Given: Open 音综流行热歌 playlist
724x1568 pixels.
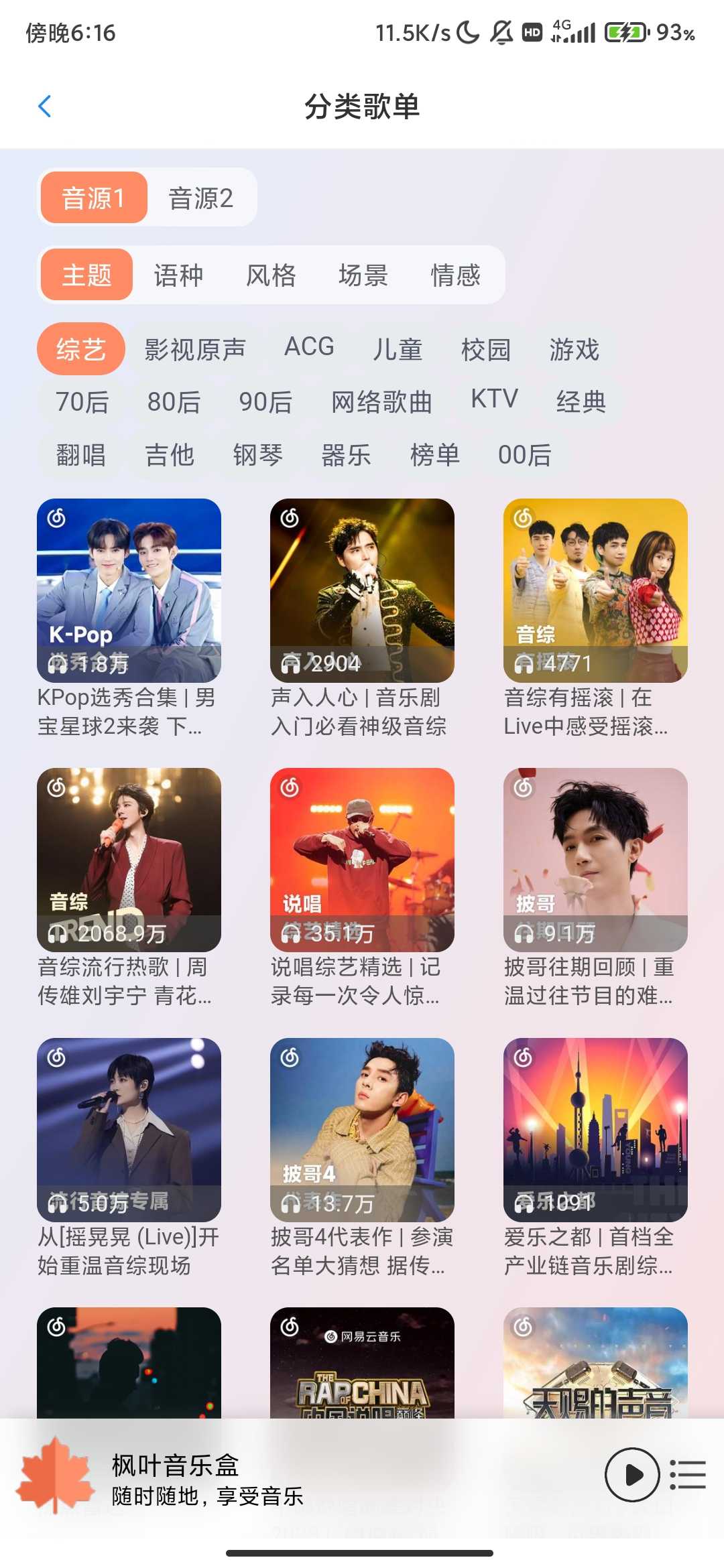Looking at the screenshot, I should [129, 860].
